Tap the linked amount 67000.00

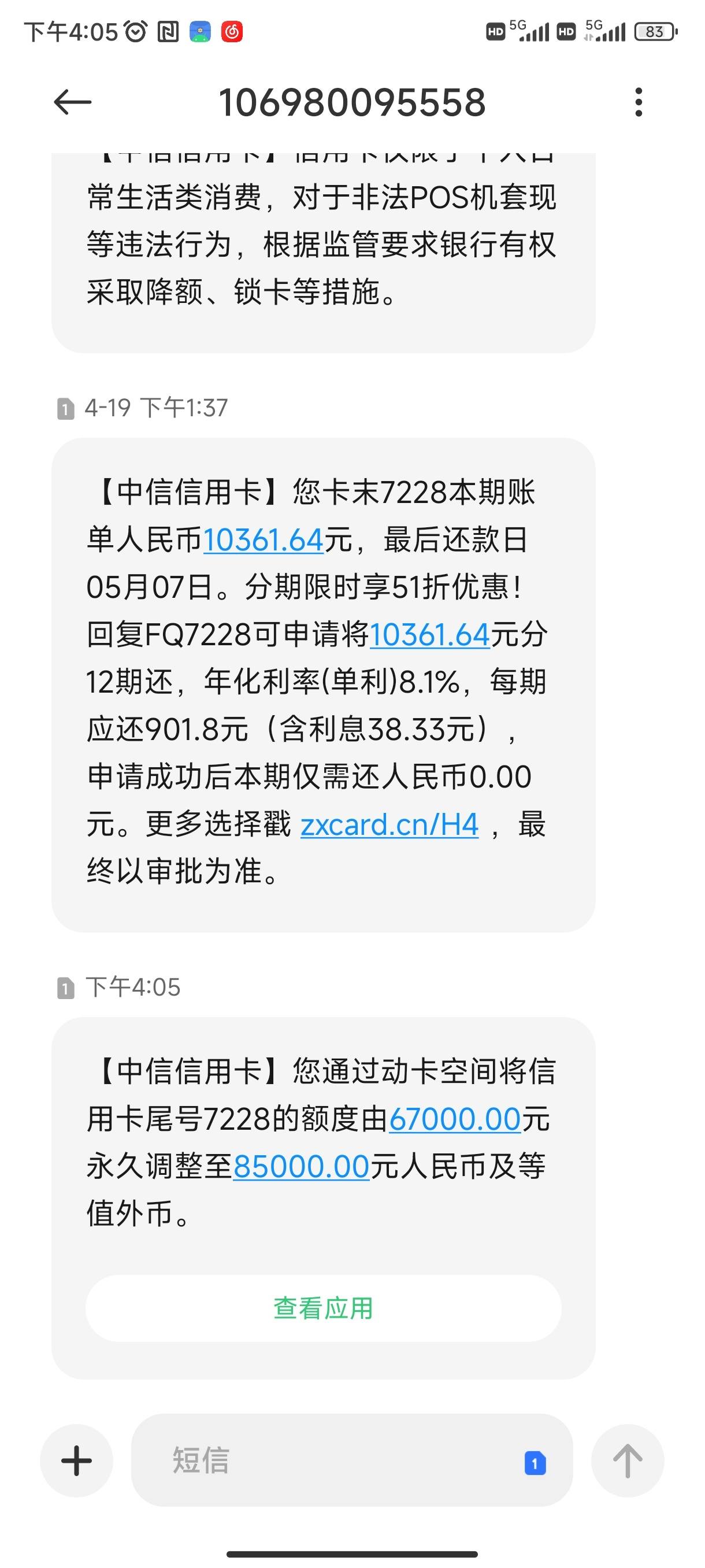pos(455,1119)
